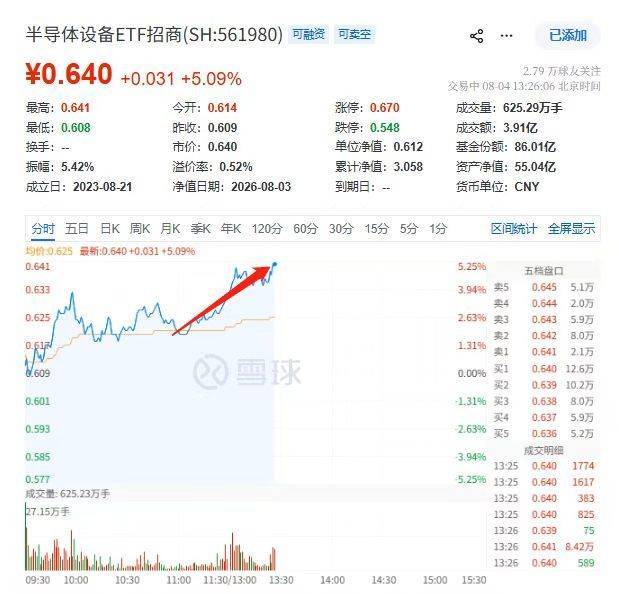The image size is (619, 594).
Task: Switch to 30分 interval
Action: pyautogui.click(x=341, y=229)
